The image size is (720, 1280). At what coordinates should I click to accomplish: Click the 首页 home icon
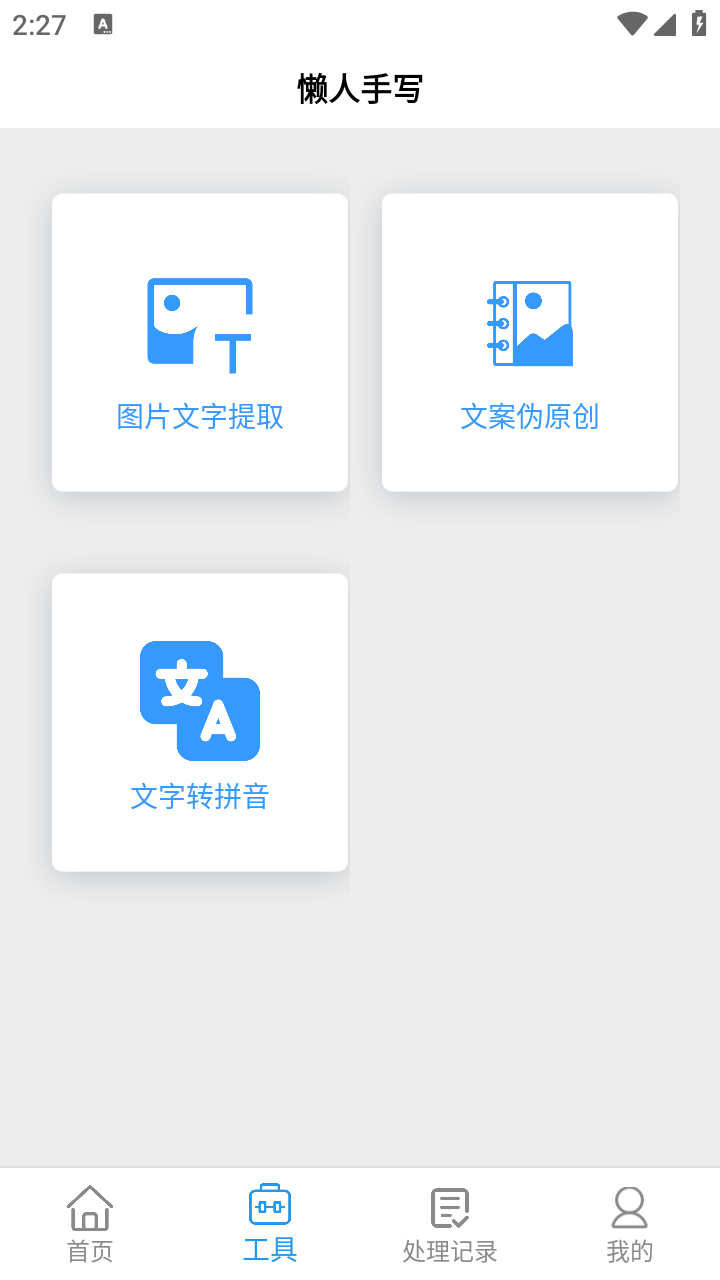tap(89, 1207)
